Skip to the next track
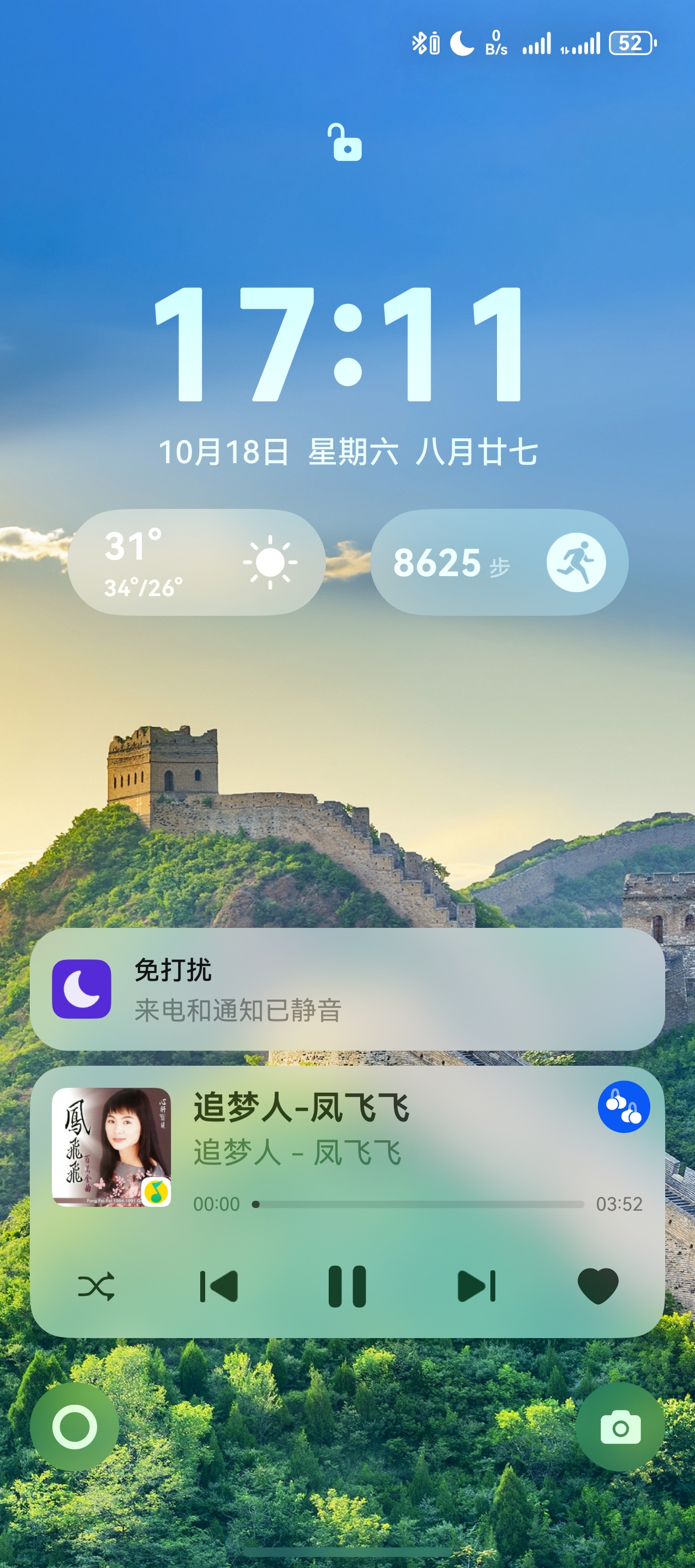The image size is (695, 1568). click(477, 1286)
